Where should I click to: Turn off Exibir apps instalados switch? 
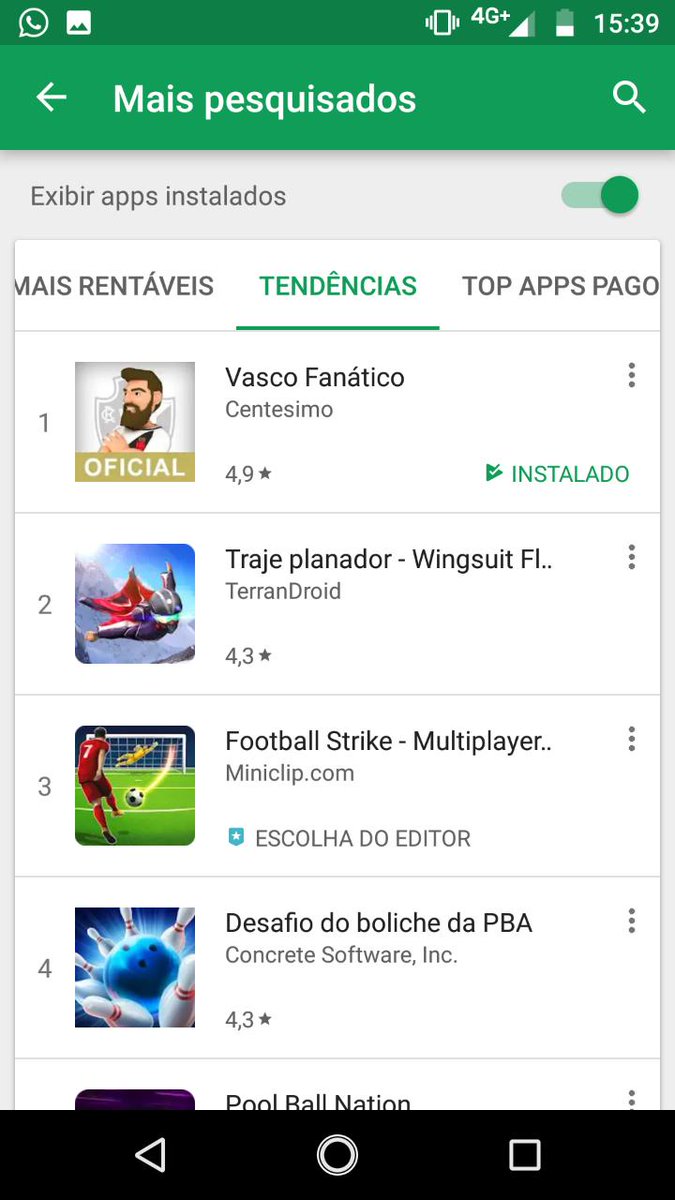click(602, 195)
